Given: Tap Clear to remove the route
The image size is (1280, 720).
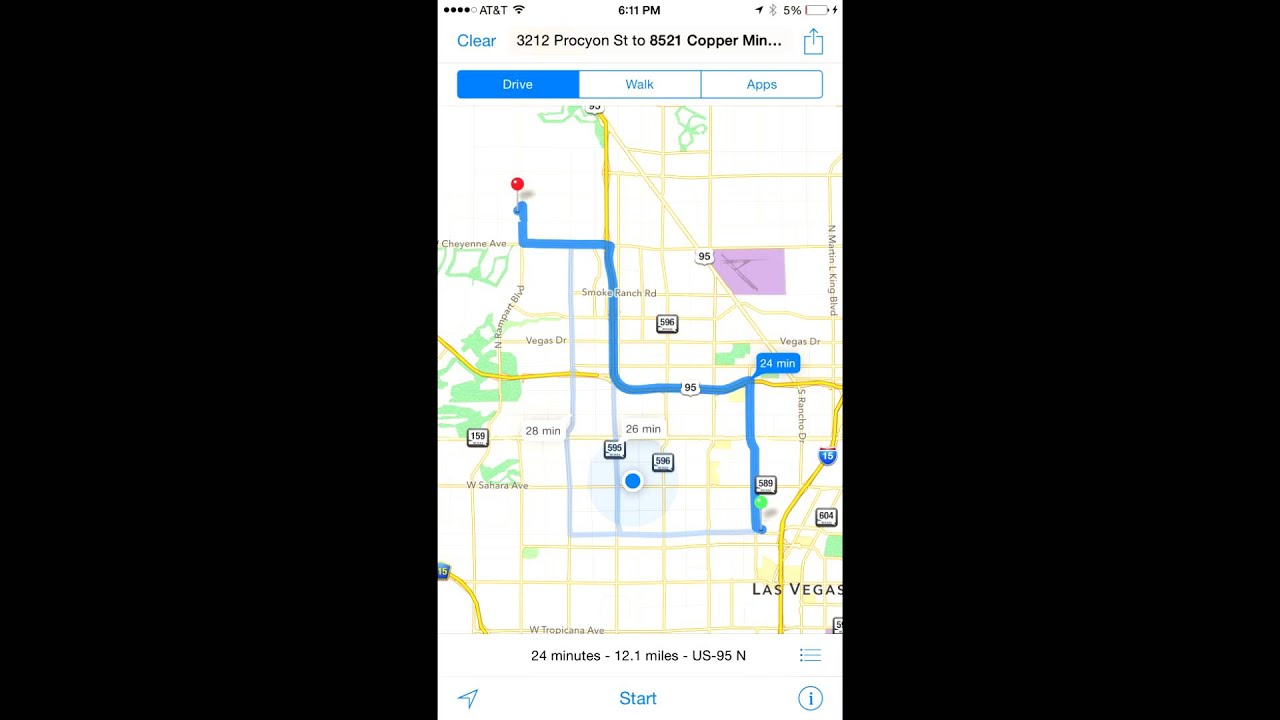Looking at the screenshot, I should coord(476,41).
